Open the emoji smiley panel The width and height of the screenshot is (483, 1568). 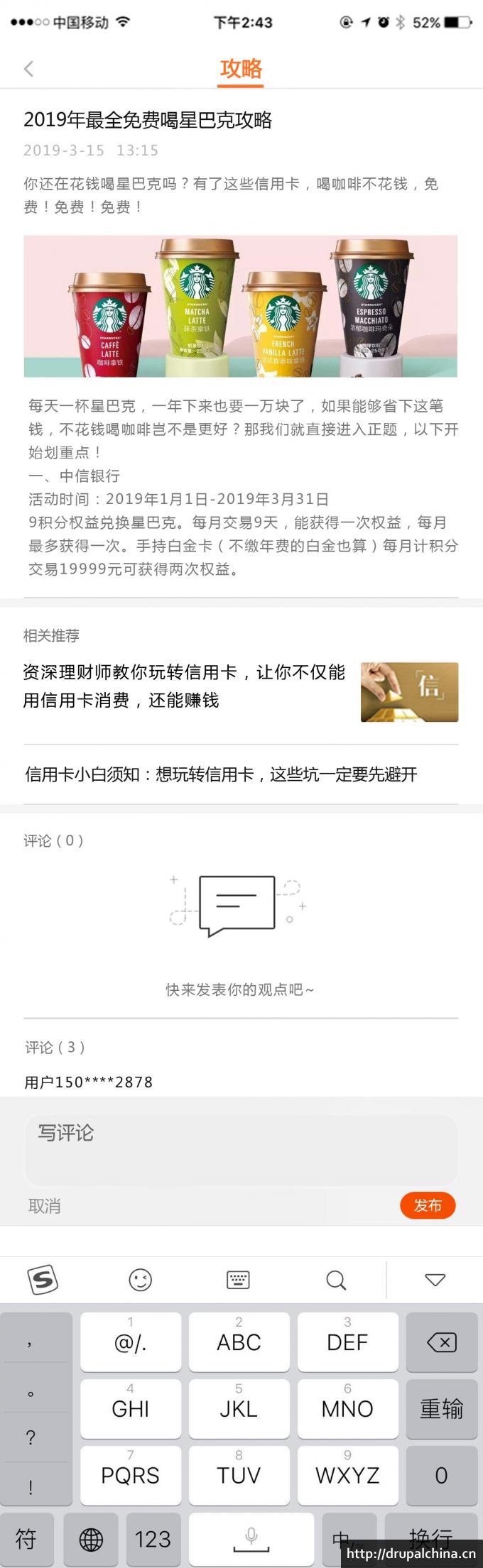click(x=141, y=1280)
